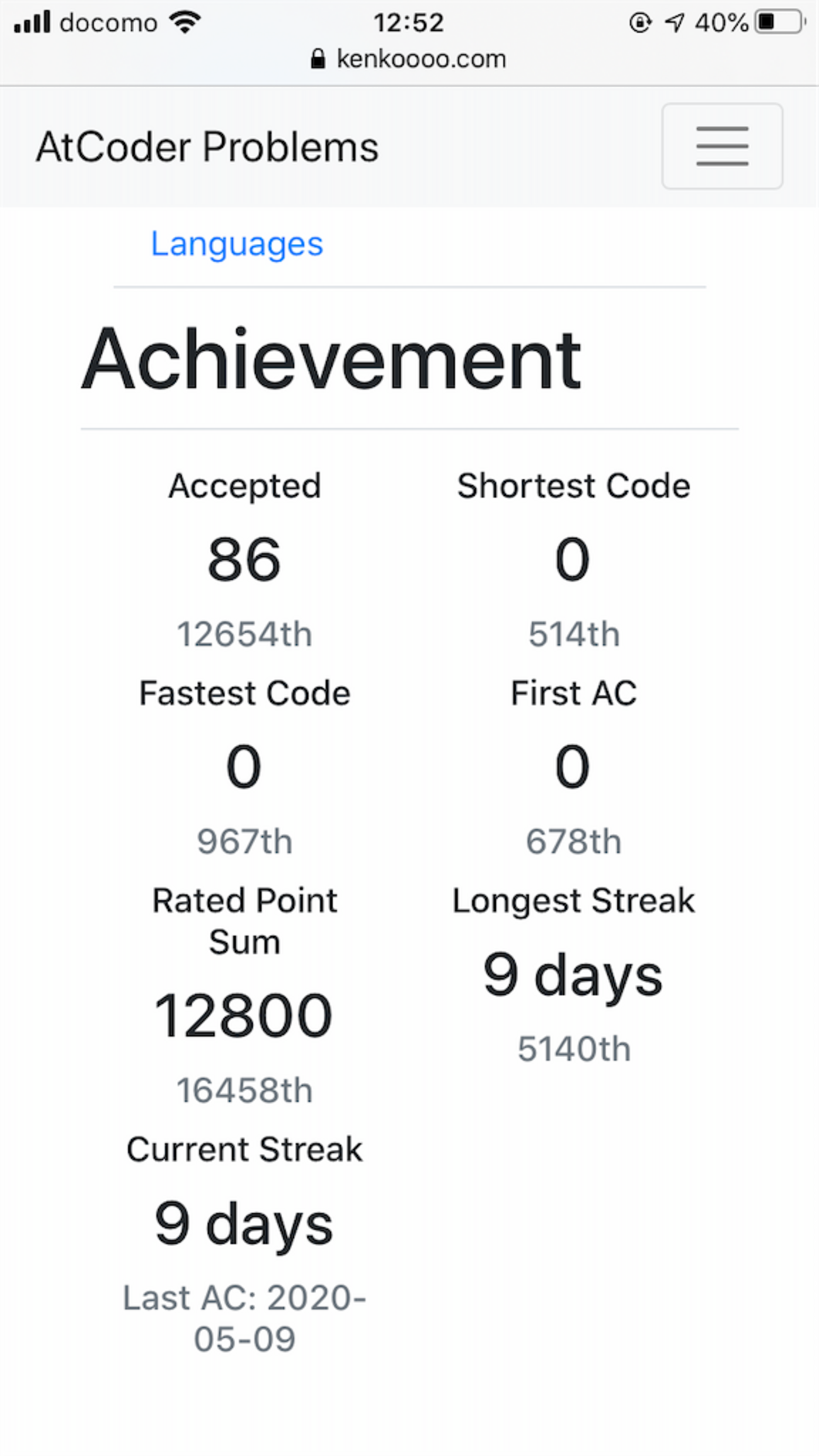Open the hamburger navigation menu

click(722, 146)
